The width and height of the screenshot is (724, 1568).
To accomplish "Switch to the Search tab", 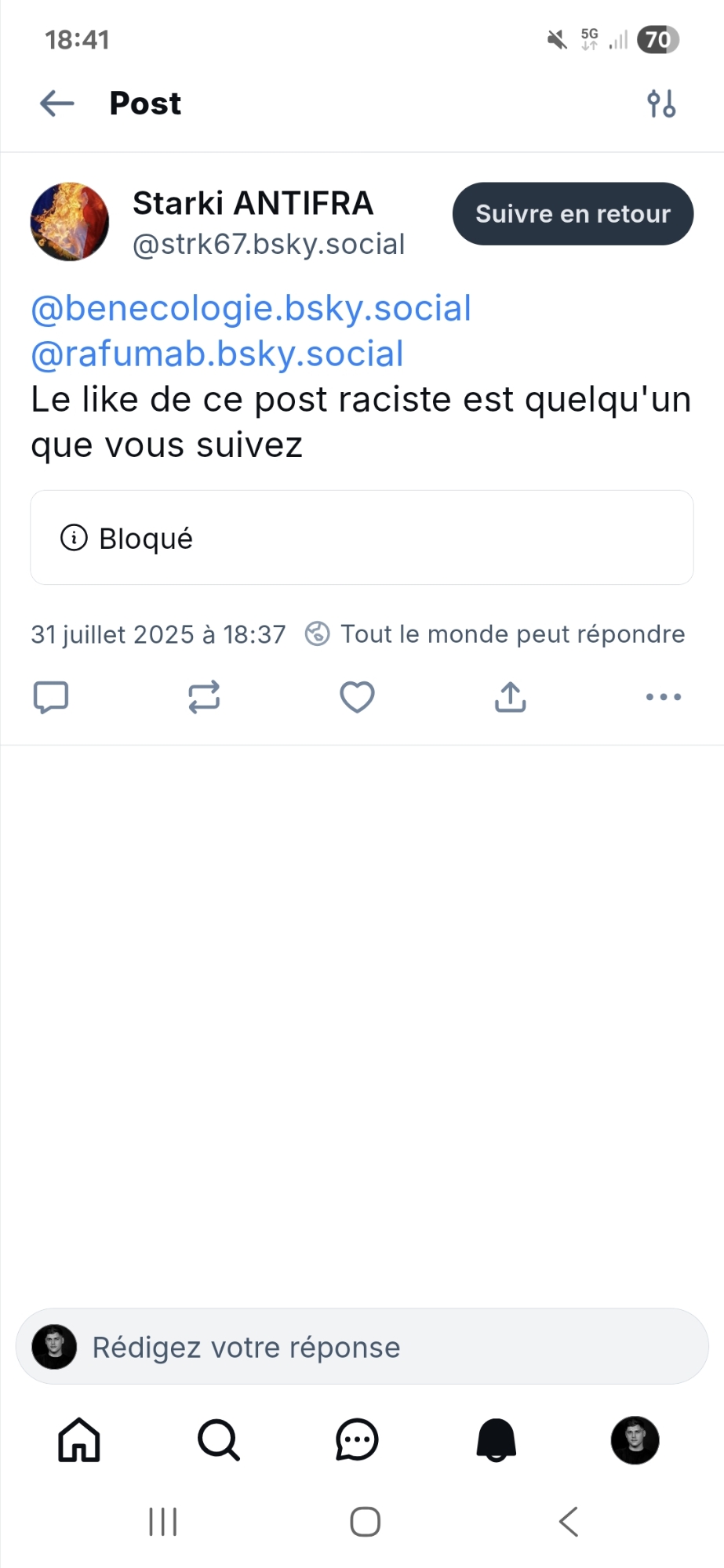I will (218, 1440).
